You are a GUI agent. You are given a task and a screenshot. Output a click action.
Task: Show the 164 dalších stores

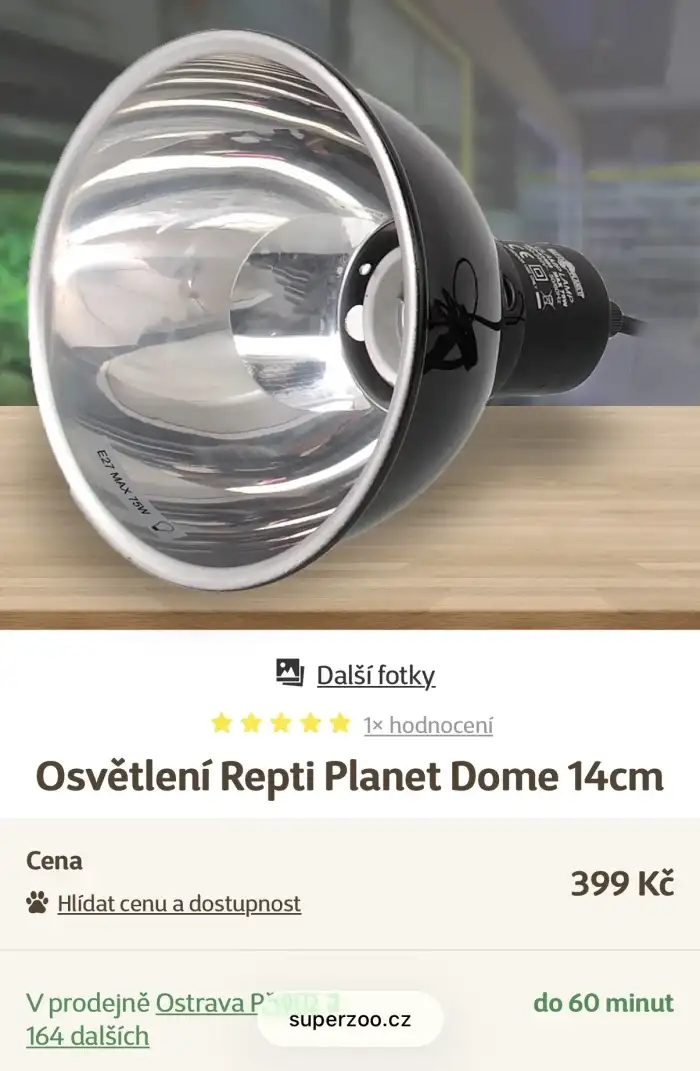87,1036
